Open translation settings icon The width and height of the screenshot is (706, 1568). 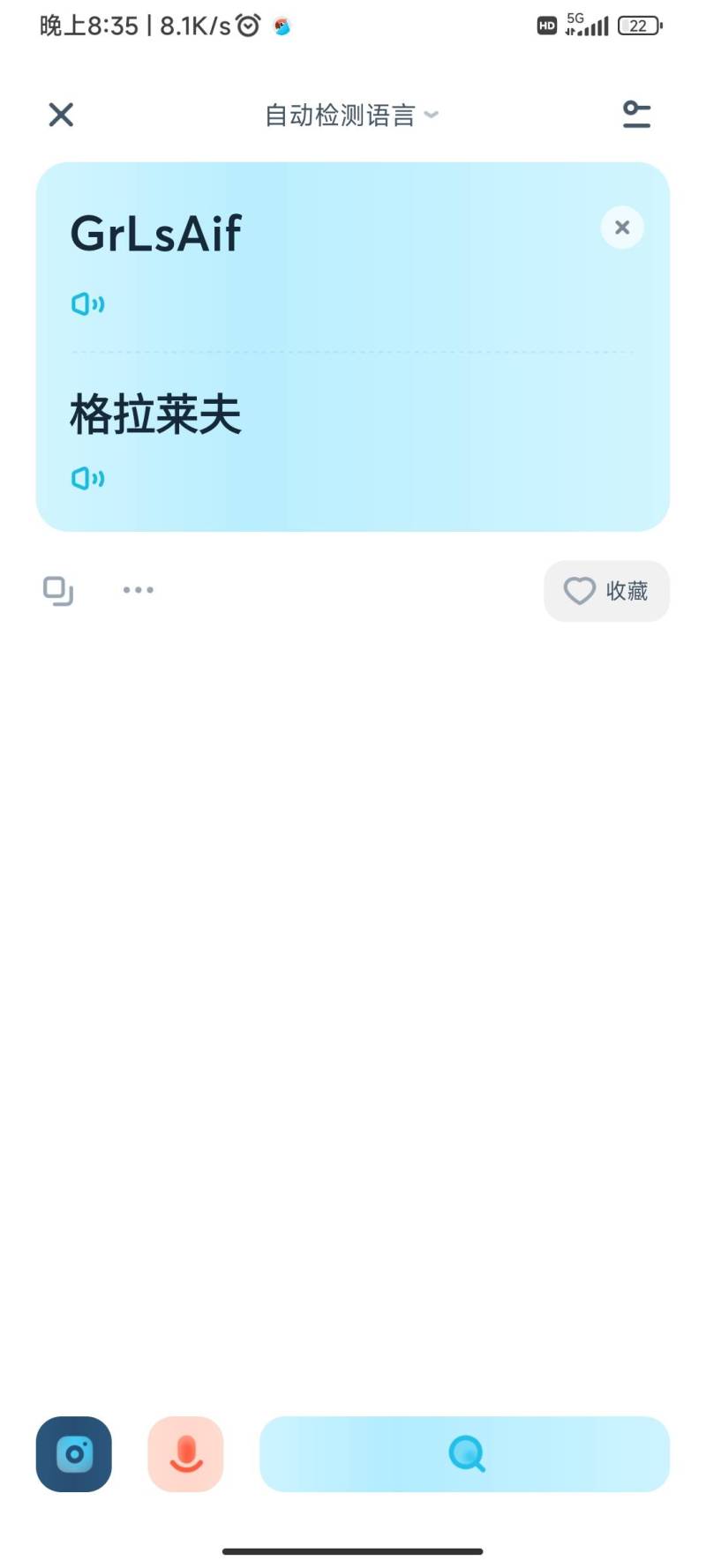pyautogui.click(x=636, y=115)
